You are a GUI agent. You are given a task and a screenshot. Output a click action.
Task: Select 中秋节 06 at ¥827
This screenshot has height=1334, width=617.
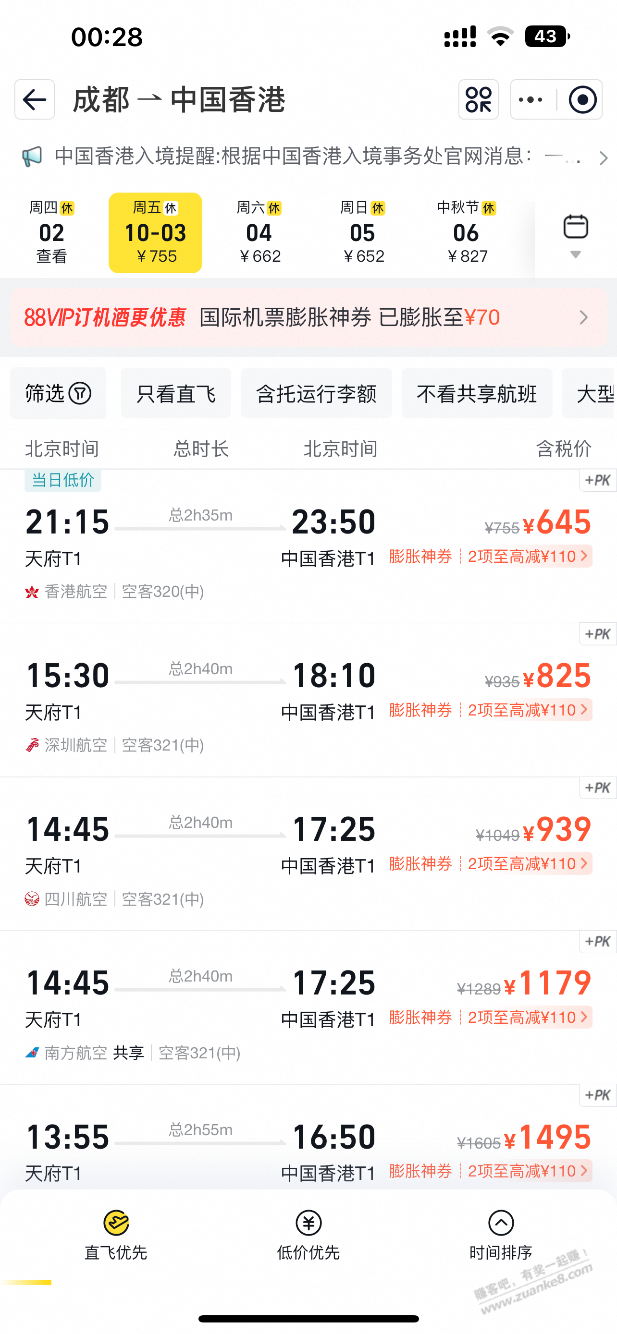pos(466,233)
